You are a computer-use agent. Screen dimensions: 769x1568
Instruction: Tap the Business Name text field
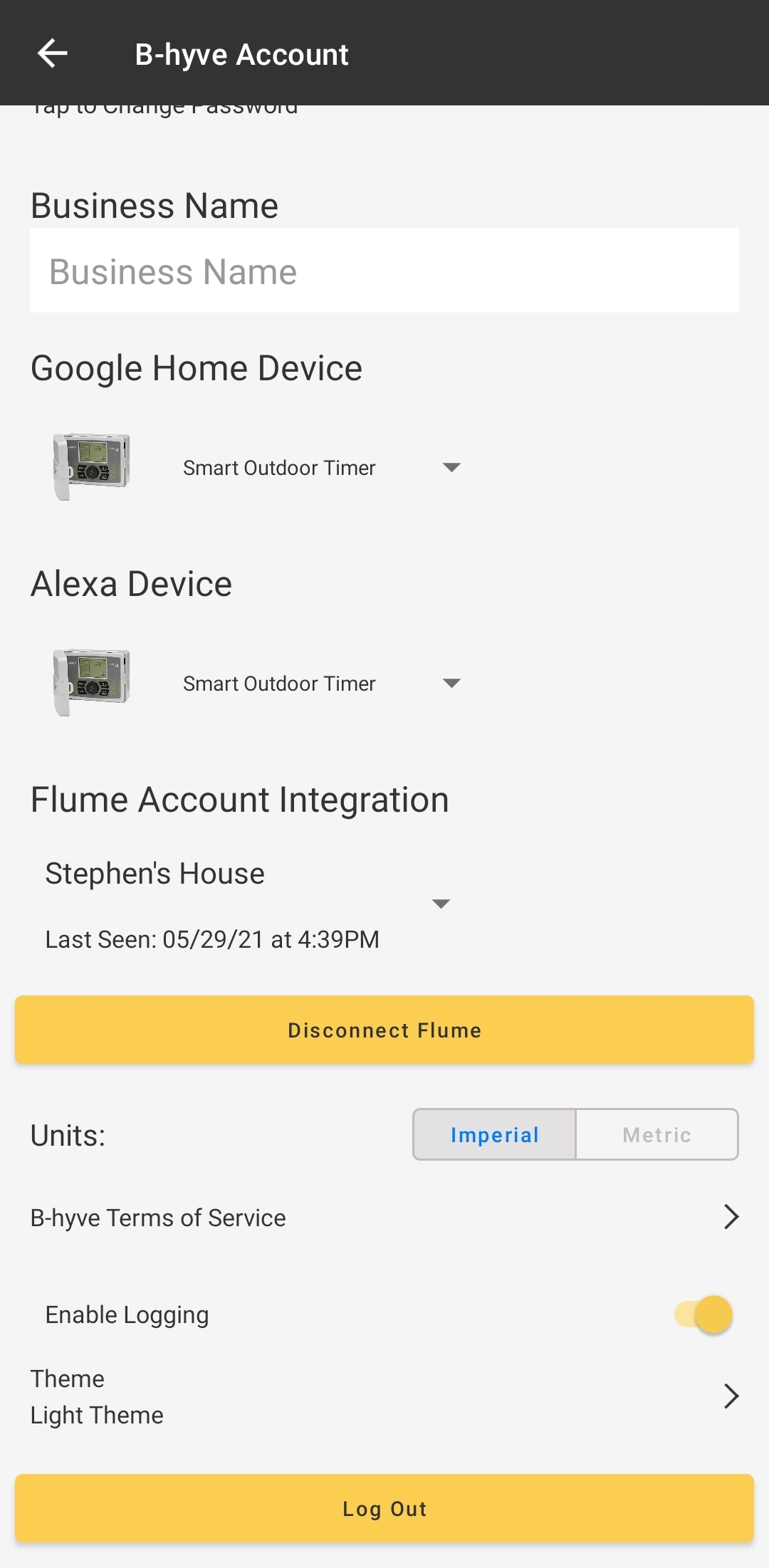tap(384, 271)
